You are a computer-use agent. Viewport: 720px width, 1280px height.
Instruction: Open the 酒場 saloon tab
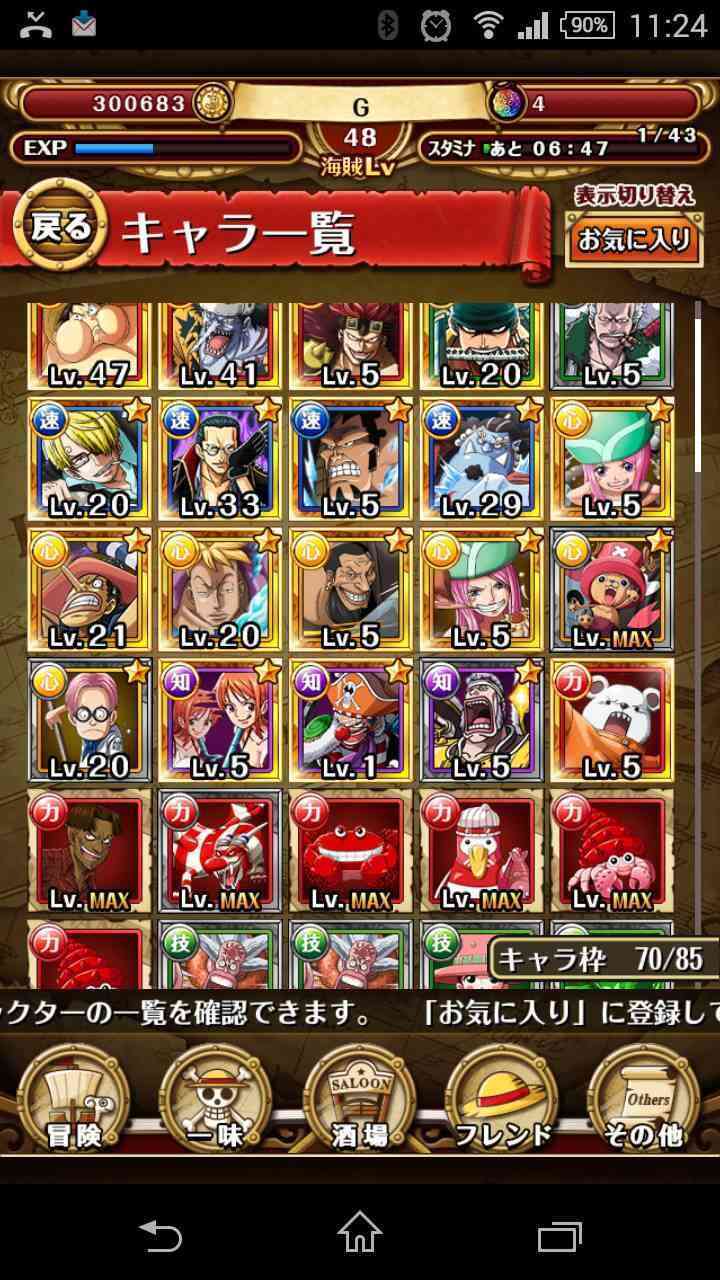coord(360,1096)
